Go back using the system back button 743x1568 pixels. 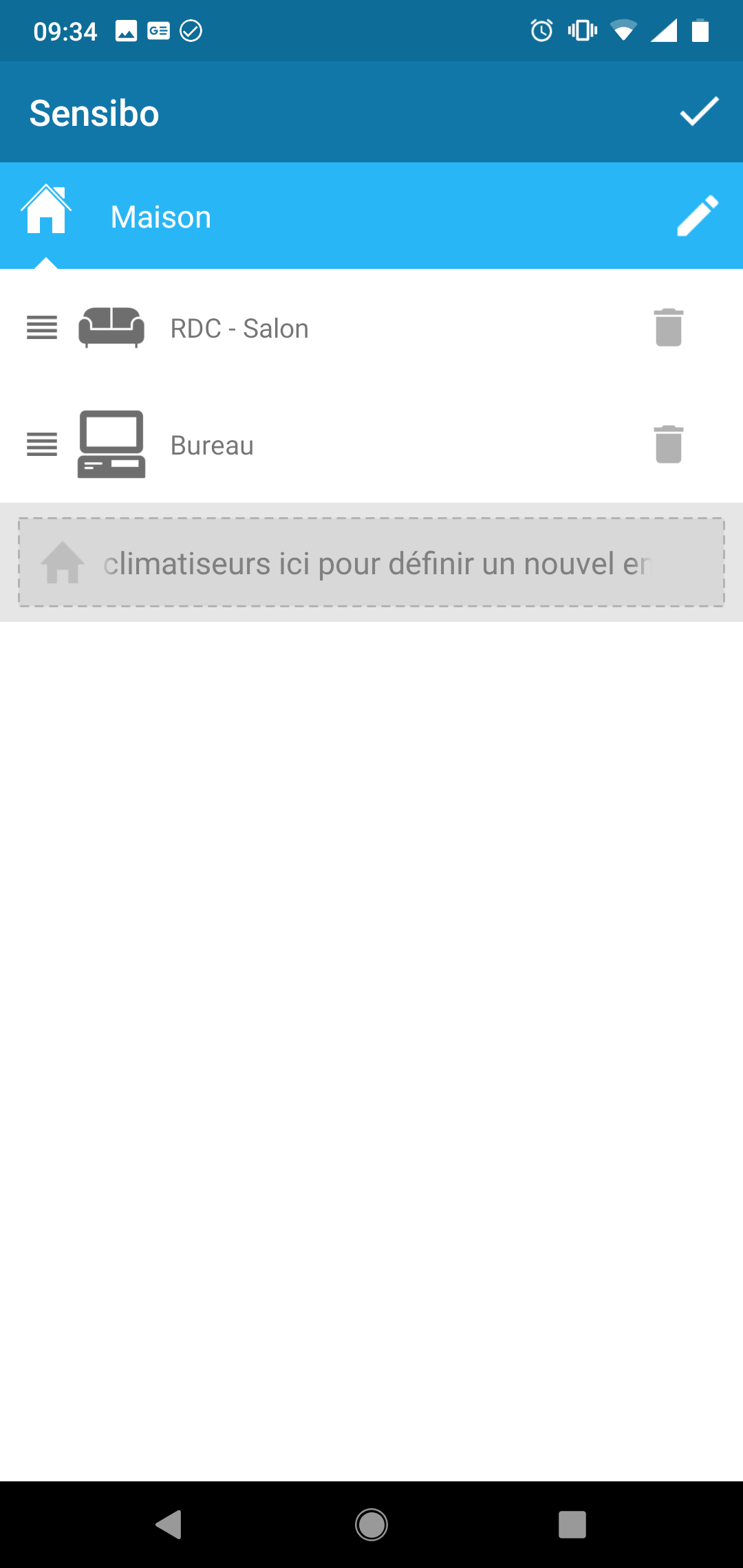coord(169,1525)
